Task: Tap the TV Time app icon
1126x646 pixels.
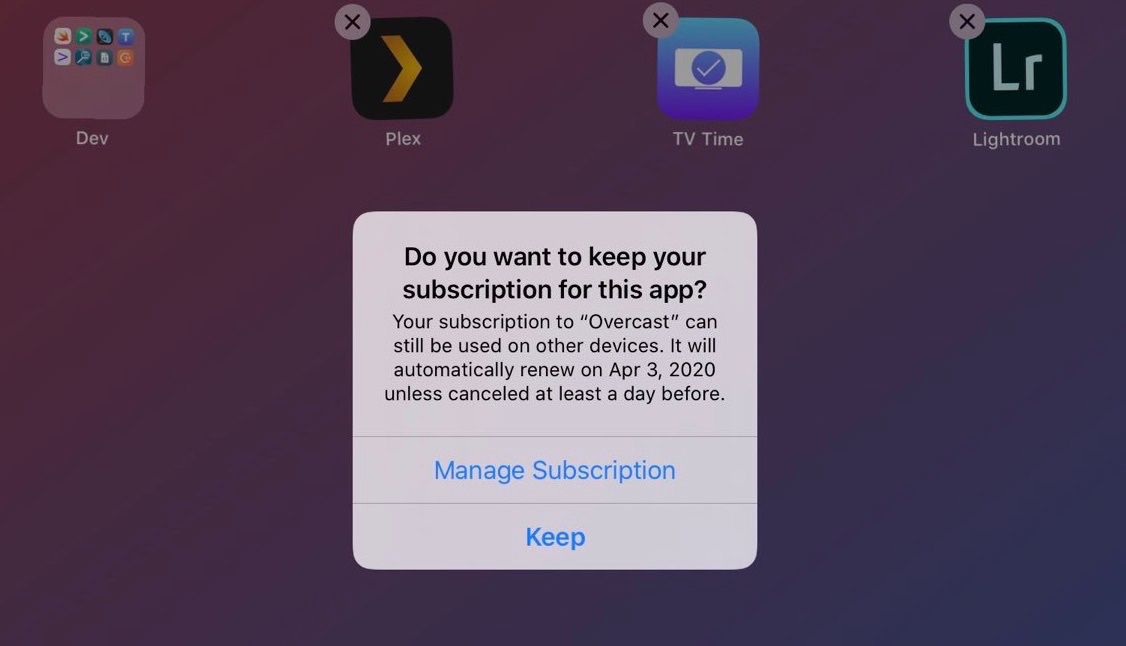Action: tap(708, 70)
